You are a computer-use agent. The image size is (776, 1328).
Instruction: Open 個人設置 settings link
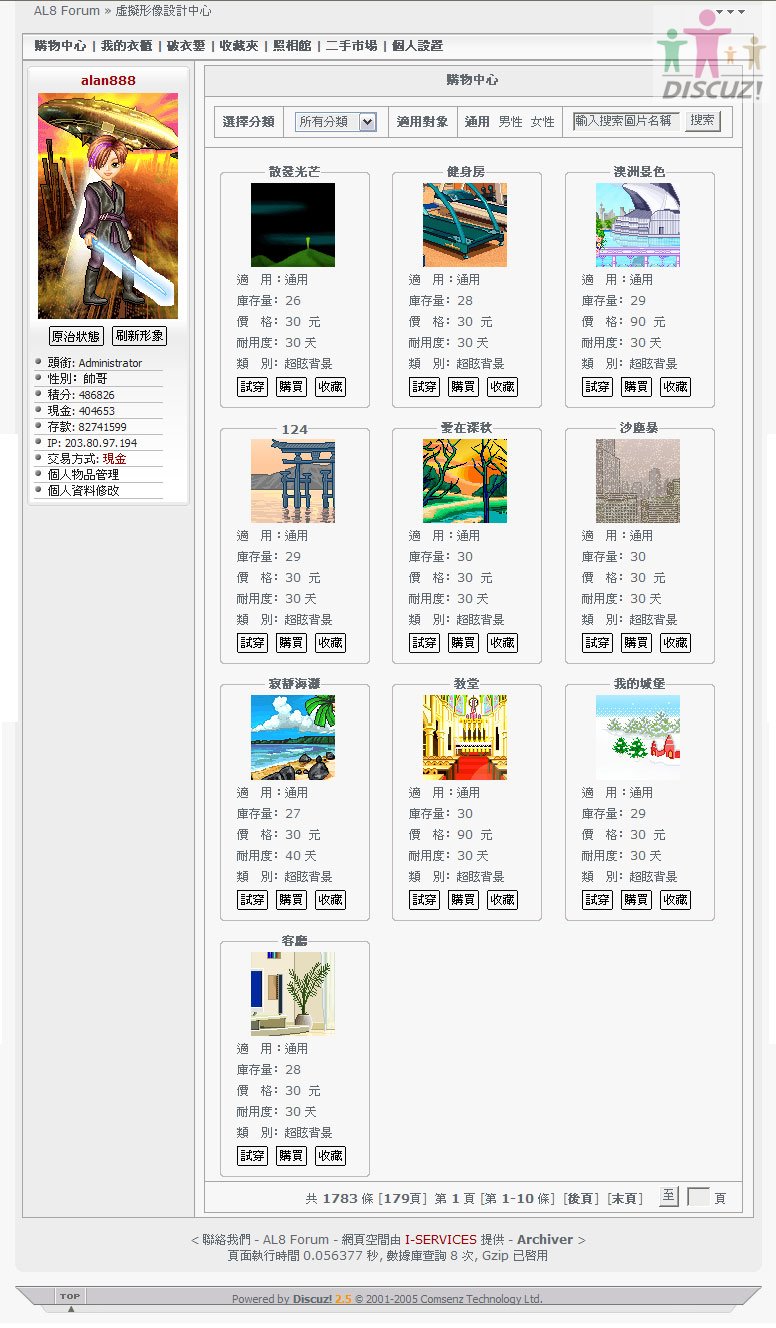click(417, 46)
